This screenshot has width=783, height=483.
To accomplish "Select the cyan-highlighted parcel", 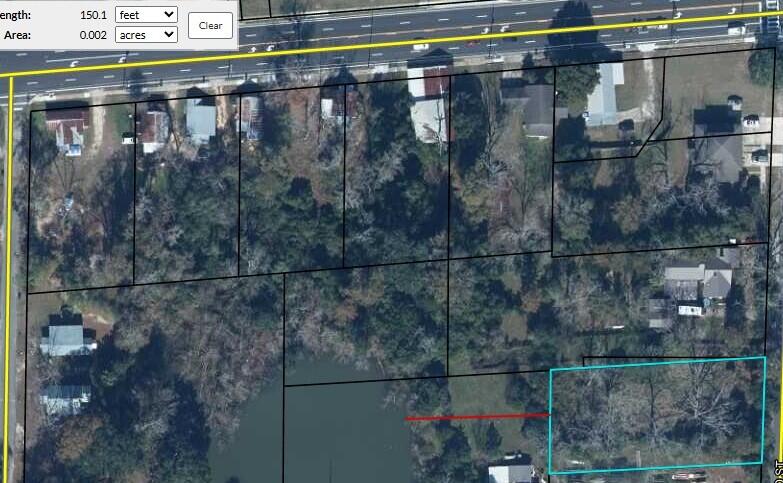I will (x=657, y=415).
